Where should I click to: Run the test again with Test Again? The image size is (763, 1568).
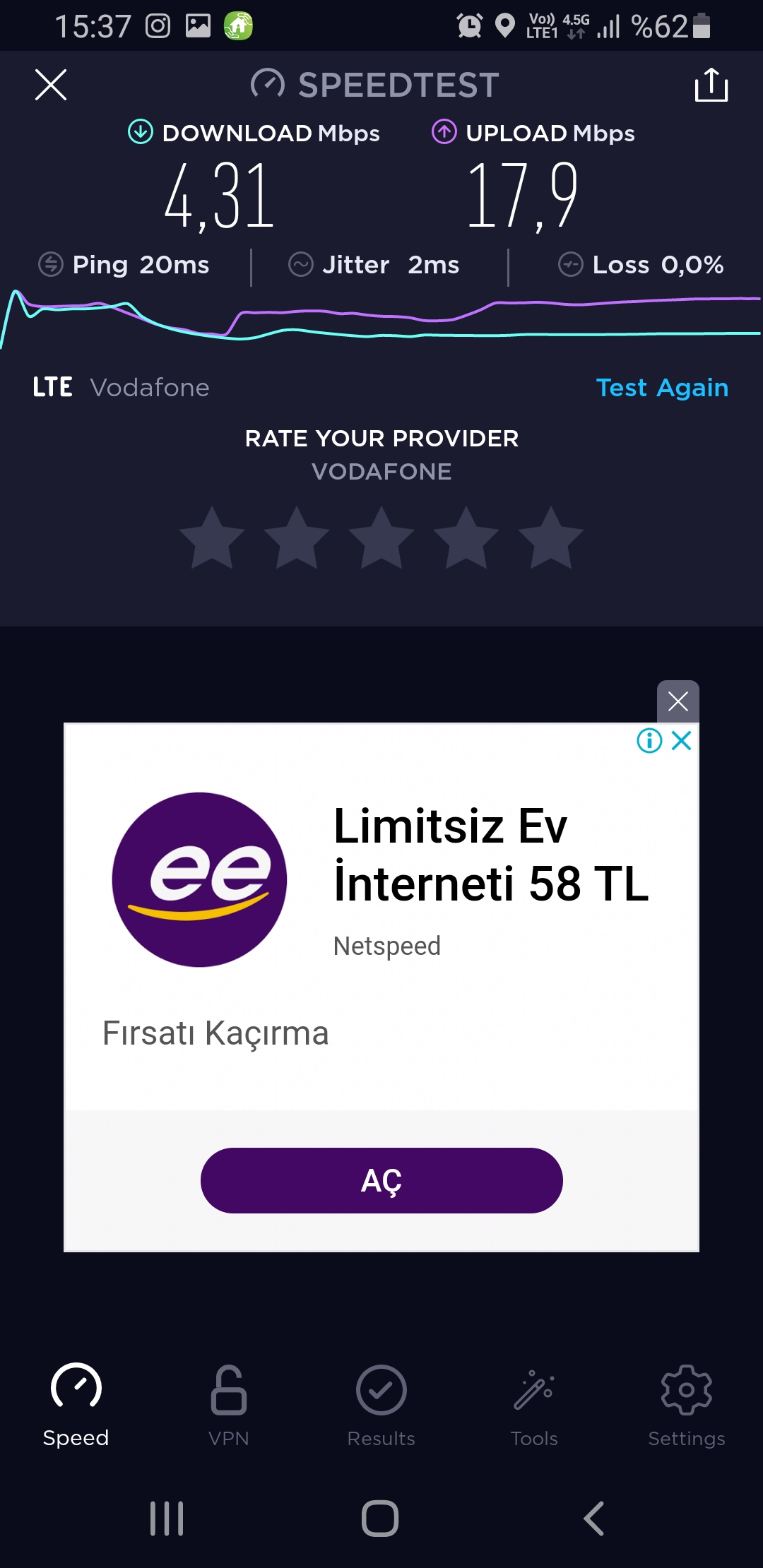coord(662,388)
